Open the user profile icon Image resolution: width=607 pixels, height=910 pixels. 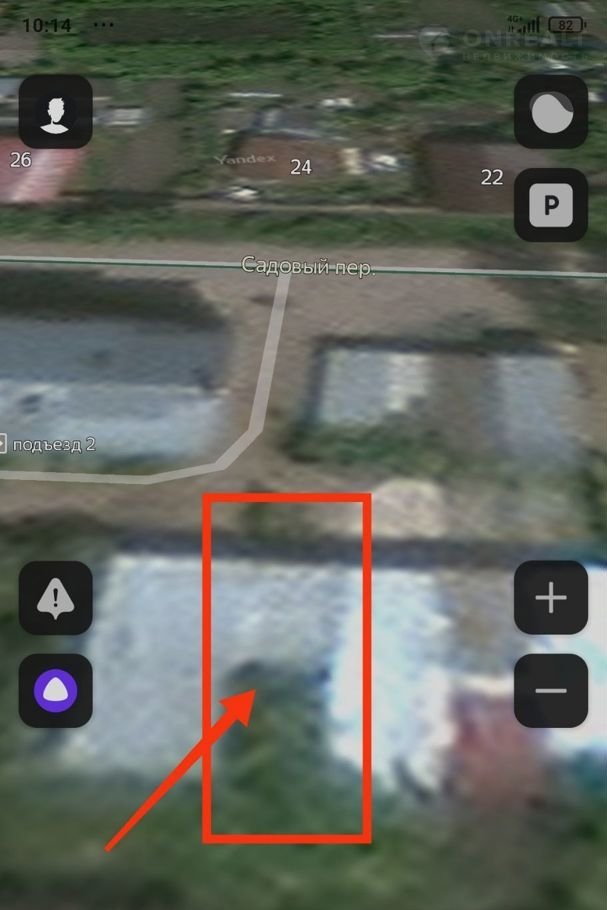click(55, 112)
